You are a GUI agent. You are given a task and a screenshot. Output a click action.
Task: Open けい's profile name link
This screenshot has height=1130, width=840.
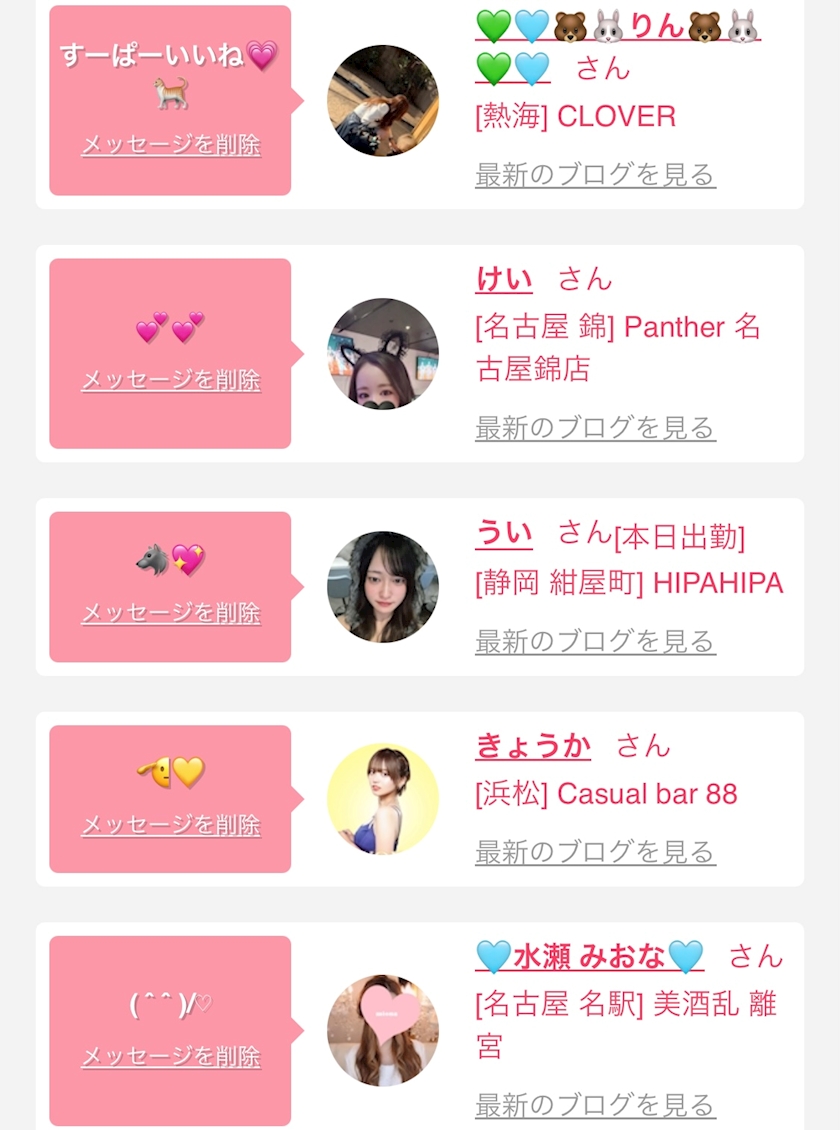click(x=504, y=278)
